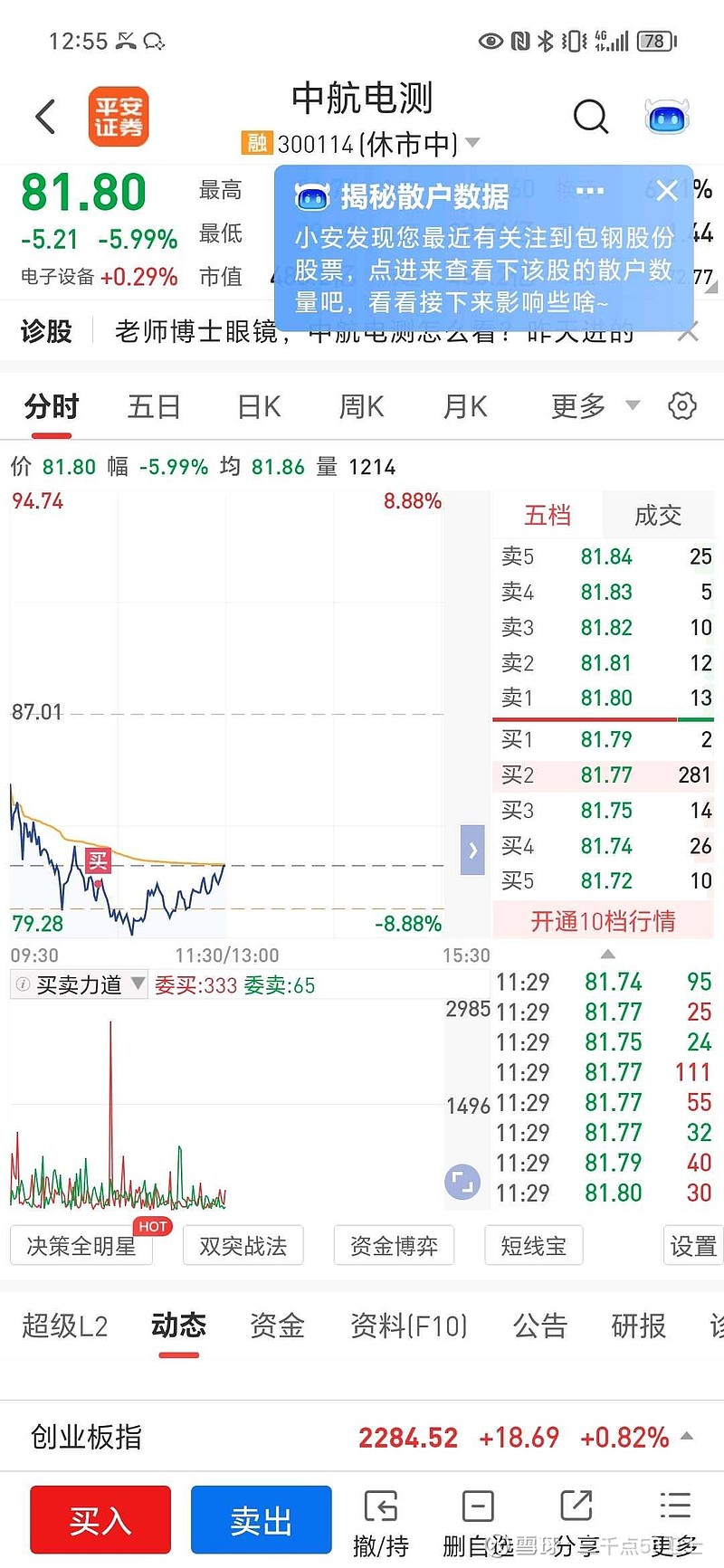
Task: Open the 资料(F10) tab
Action: coord(409,1326)
